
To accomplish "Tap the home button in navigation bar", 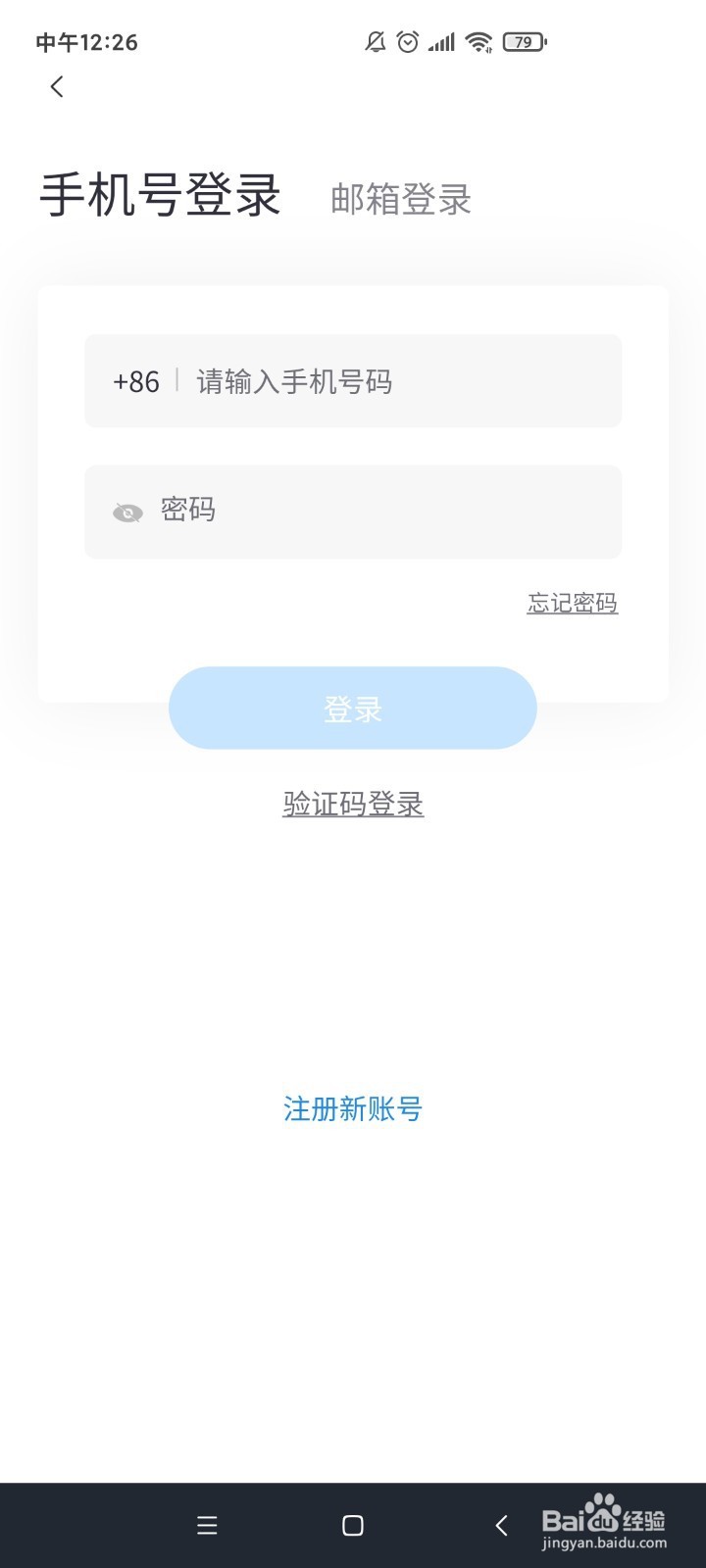I will point(352,1525).
